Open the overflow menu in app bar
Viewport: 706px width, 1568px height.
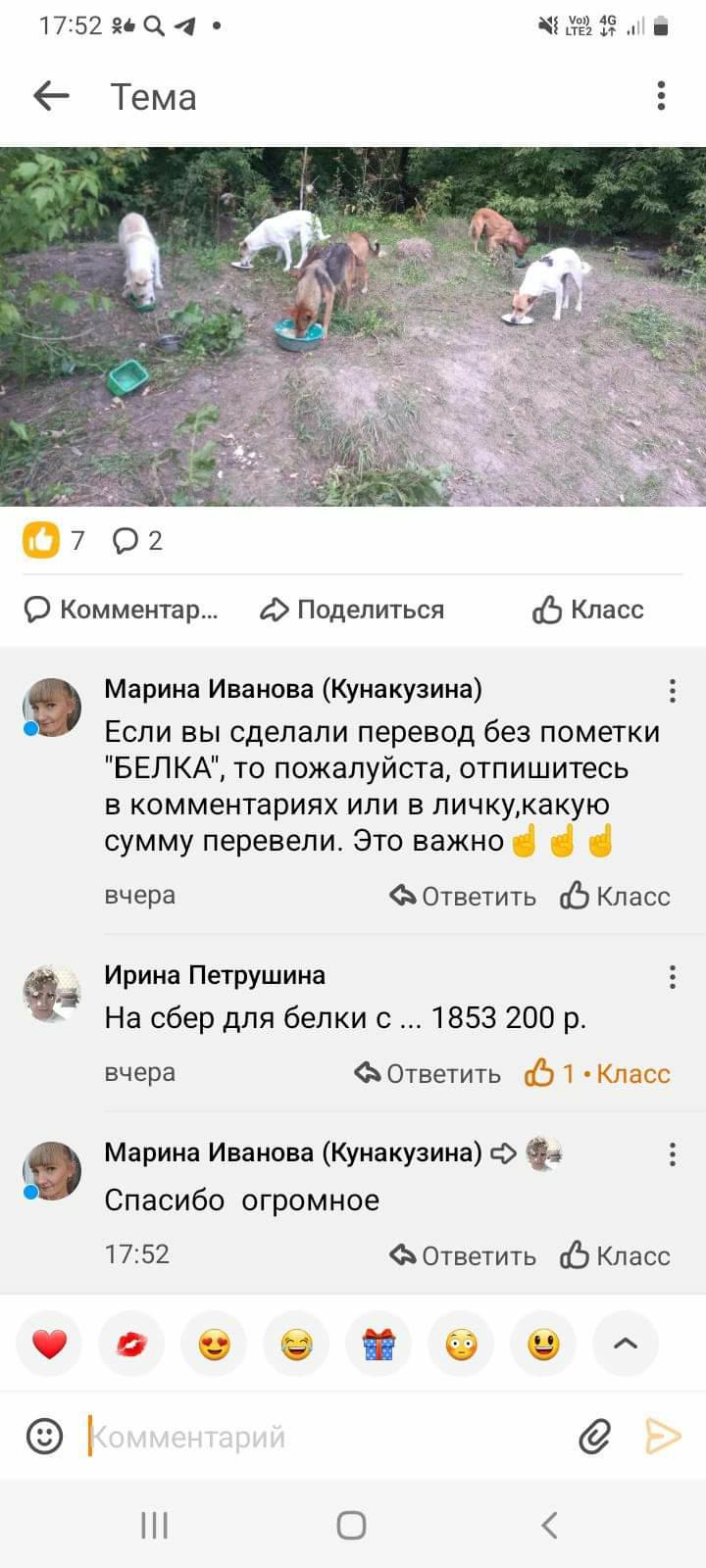pos(661,96)
